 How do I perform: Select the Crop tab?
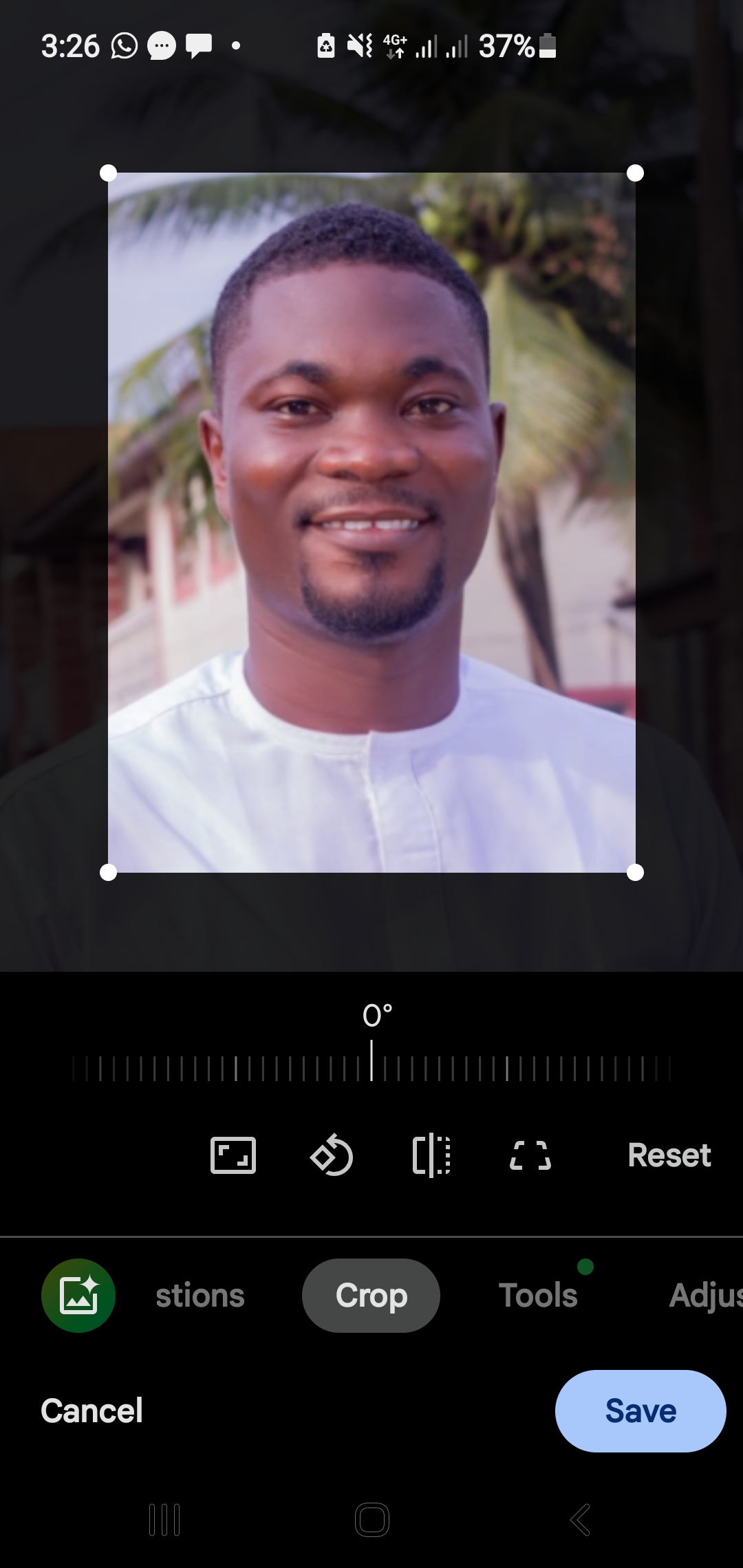(x=371, y=1296)
